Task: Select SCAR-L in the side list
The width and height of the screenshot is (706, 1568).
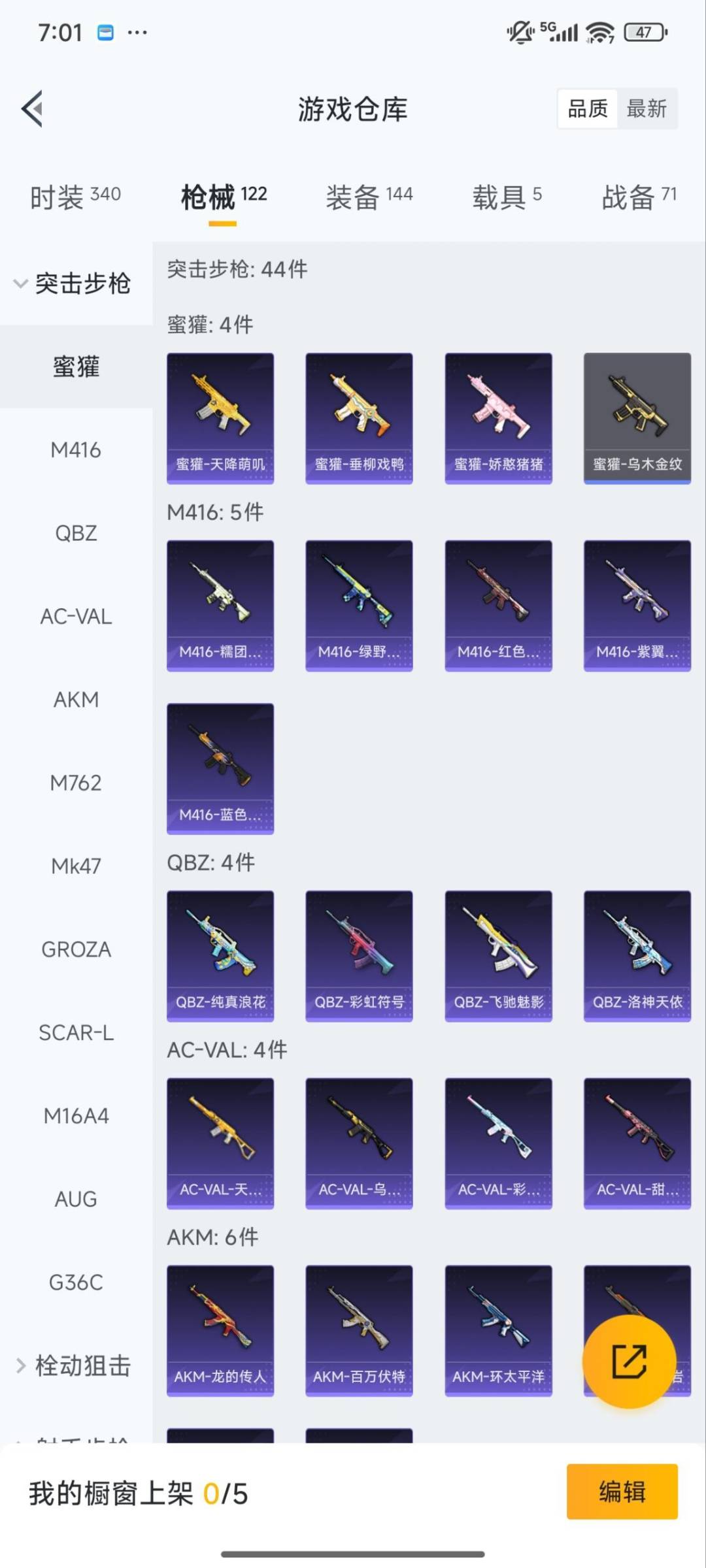Action: 76,1032
